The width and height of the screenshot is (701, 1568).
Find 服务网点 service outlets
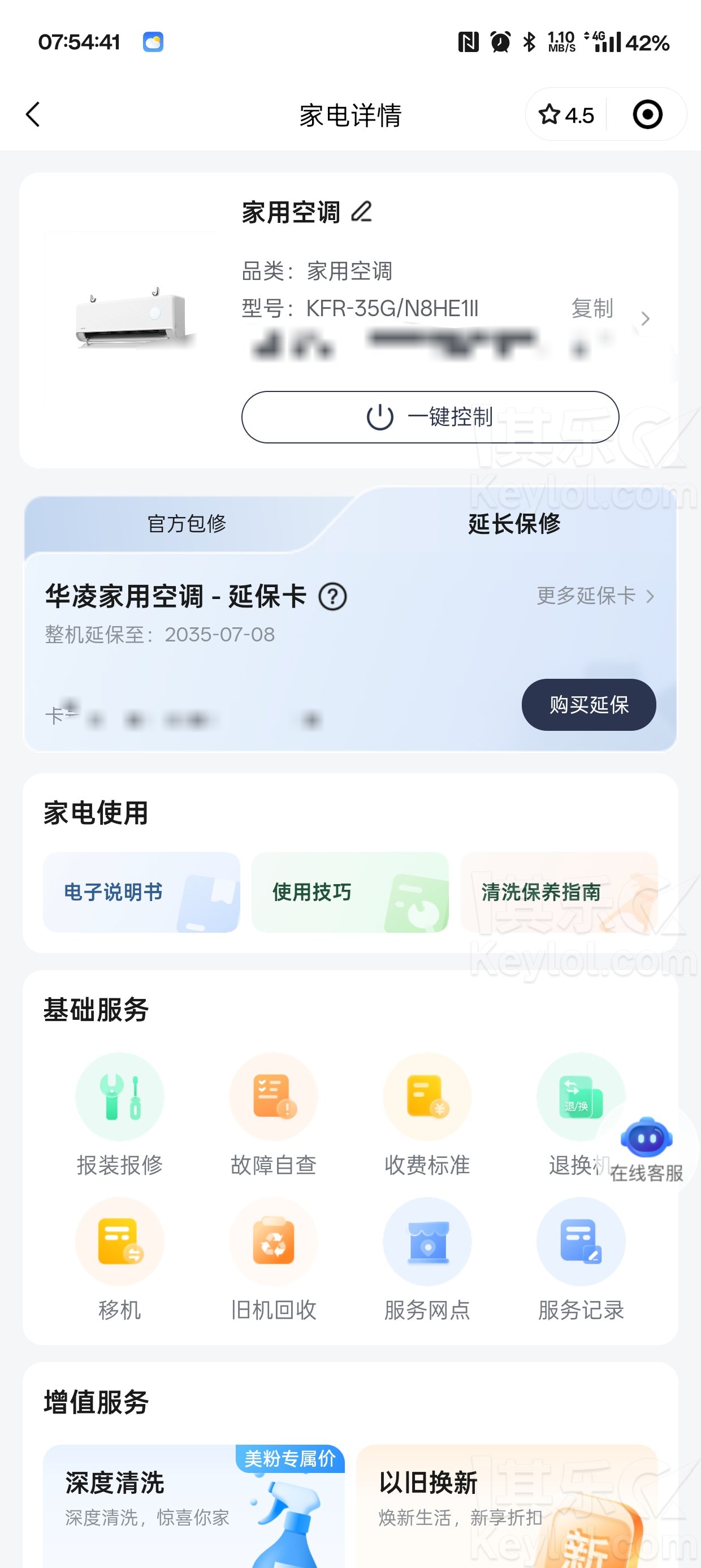pyautogui.click(x=427, y=1259)
